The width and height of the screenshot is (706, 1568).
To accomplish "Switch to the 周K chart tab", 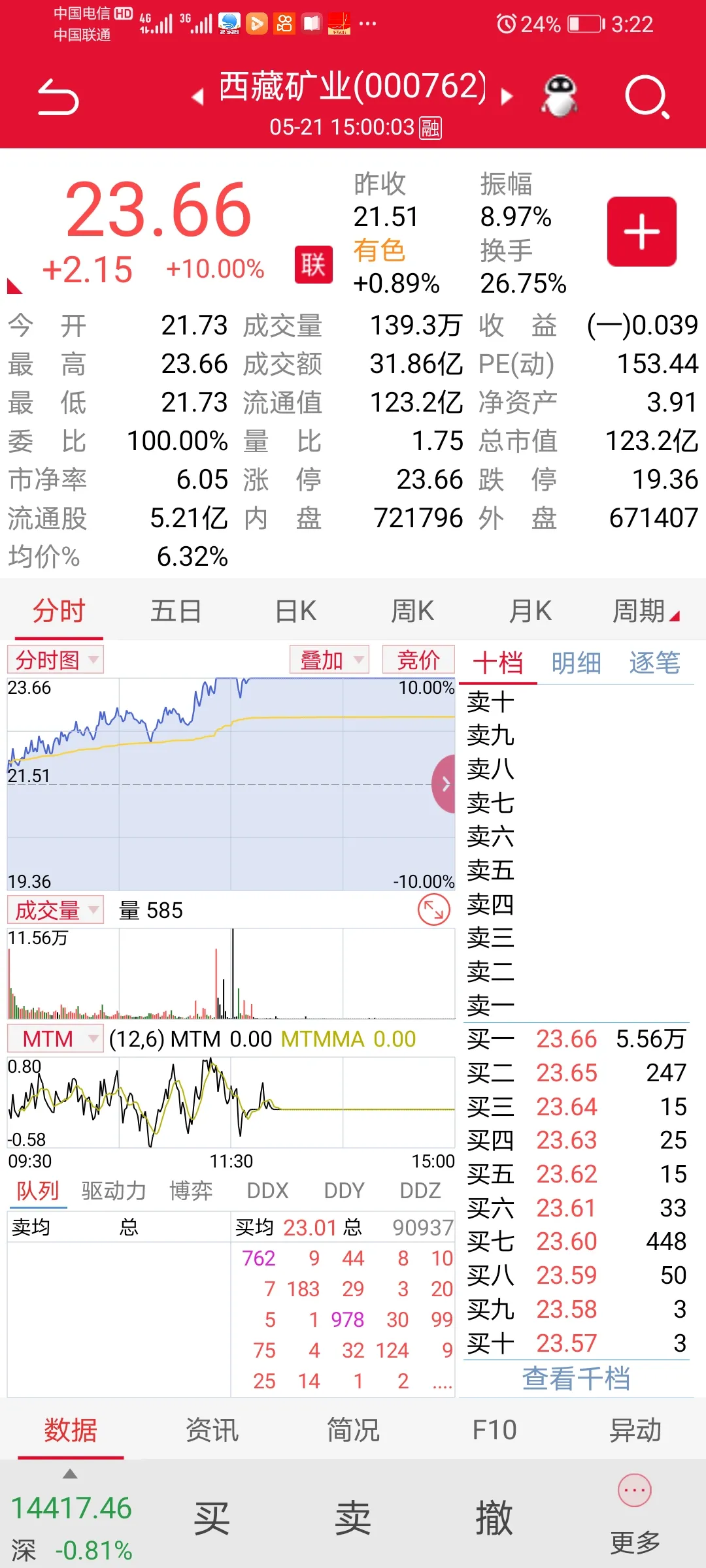I will (412, 612).
